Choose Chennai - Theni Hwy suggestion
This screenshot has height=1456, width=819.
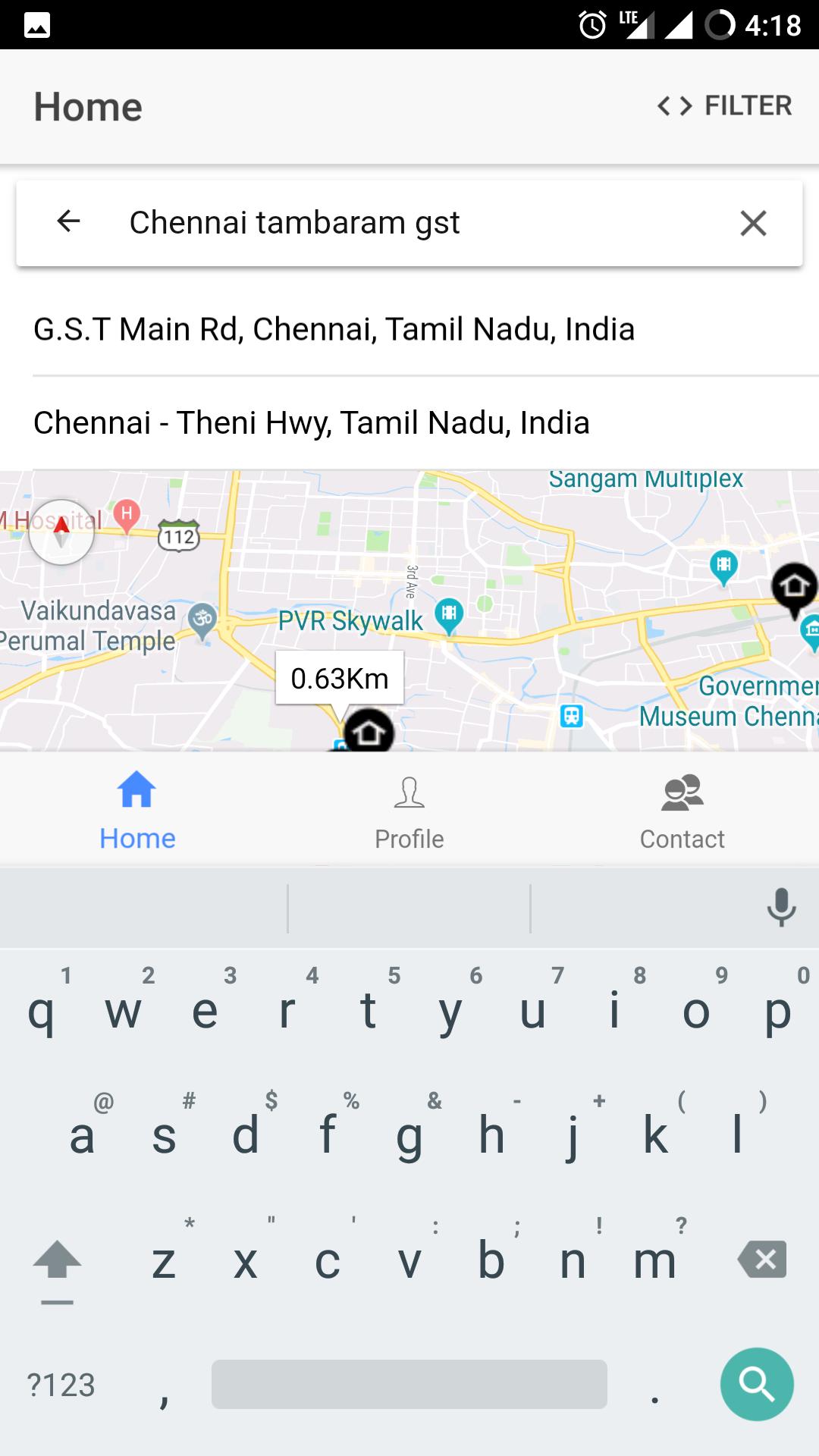(x=311, y=423)
